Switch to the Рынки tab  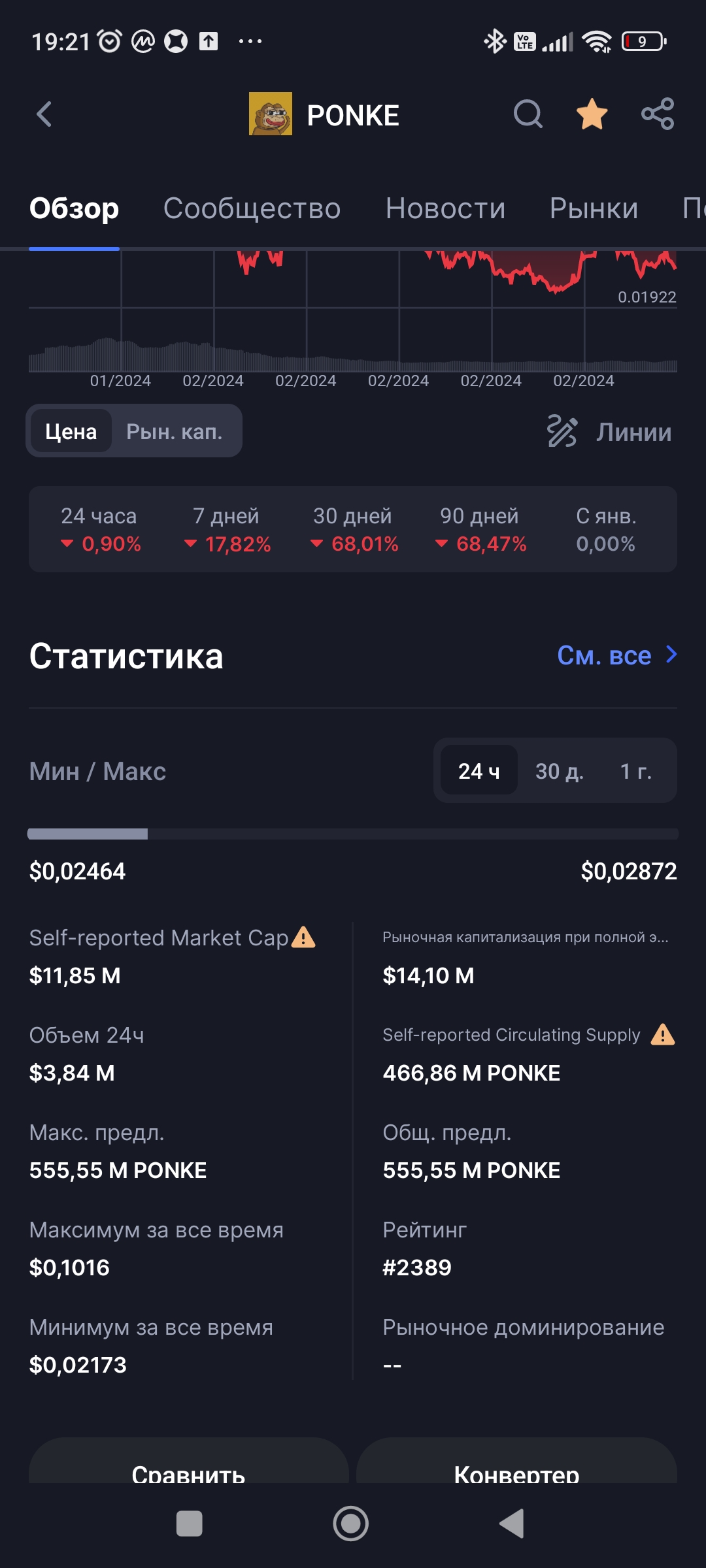click(594, 208)
